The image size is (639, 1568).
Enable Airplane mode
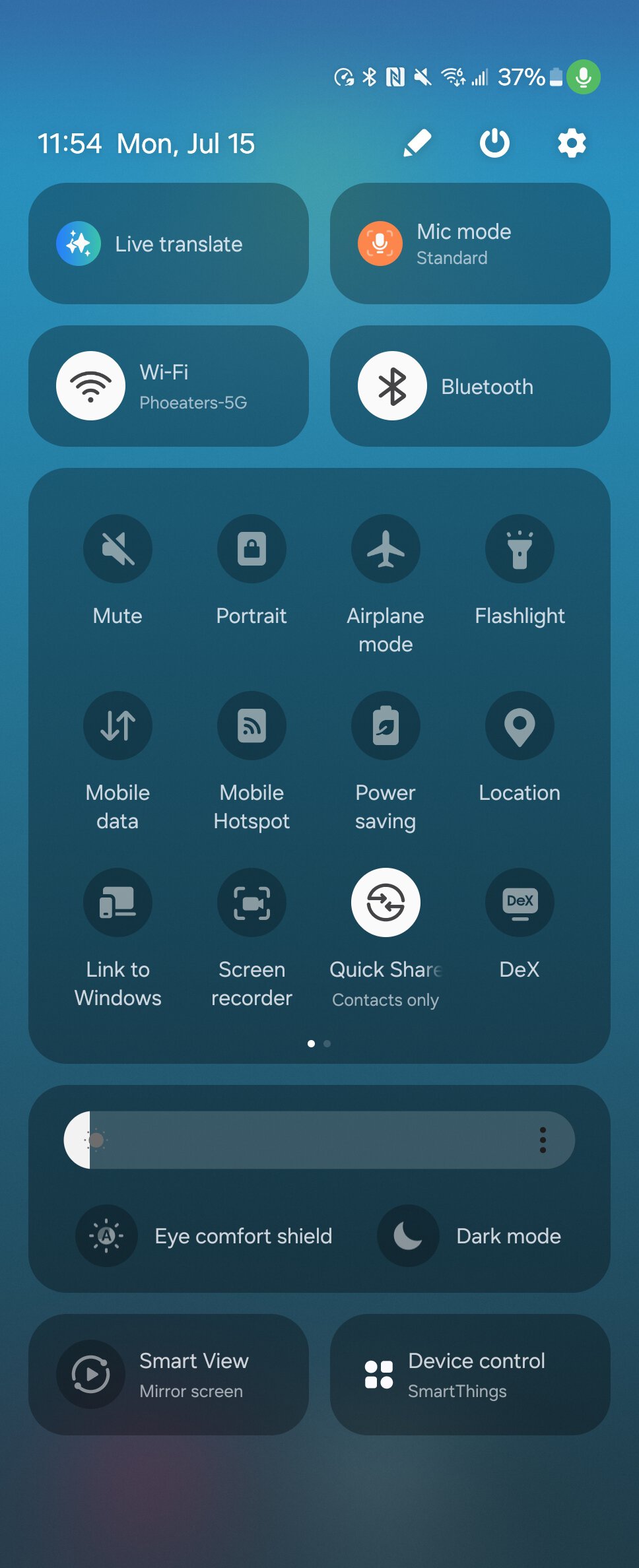[x=386, y=548]
